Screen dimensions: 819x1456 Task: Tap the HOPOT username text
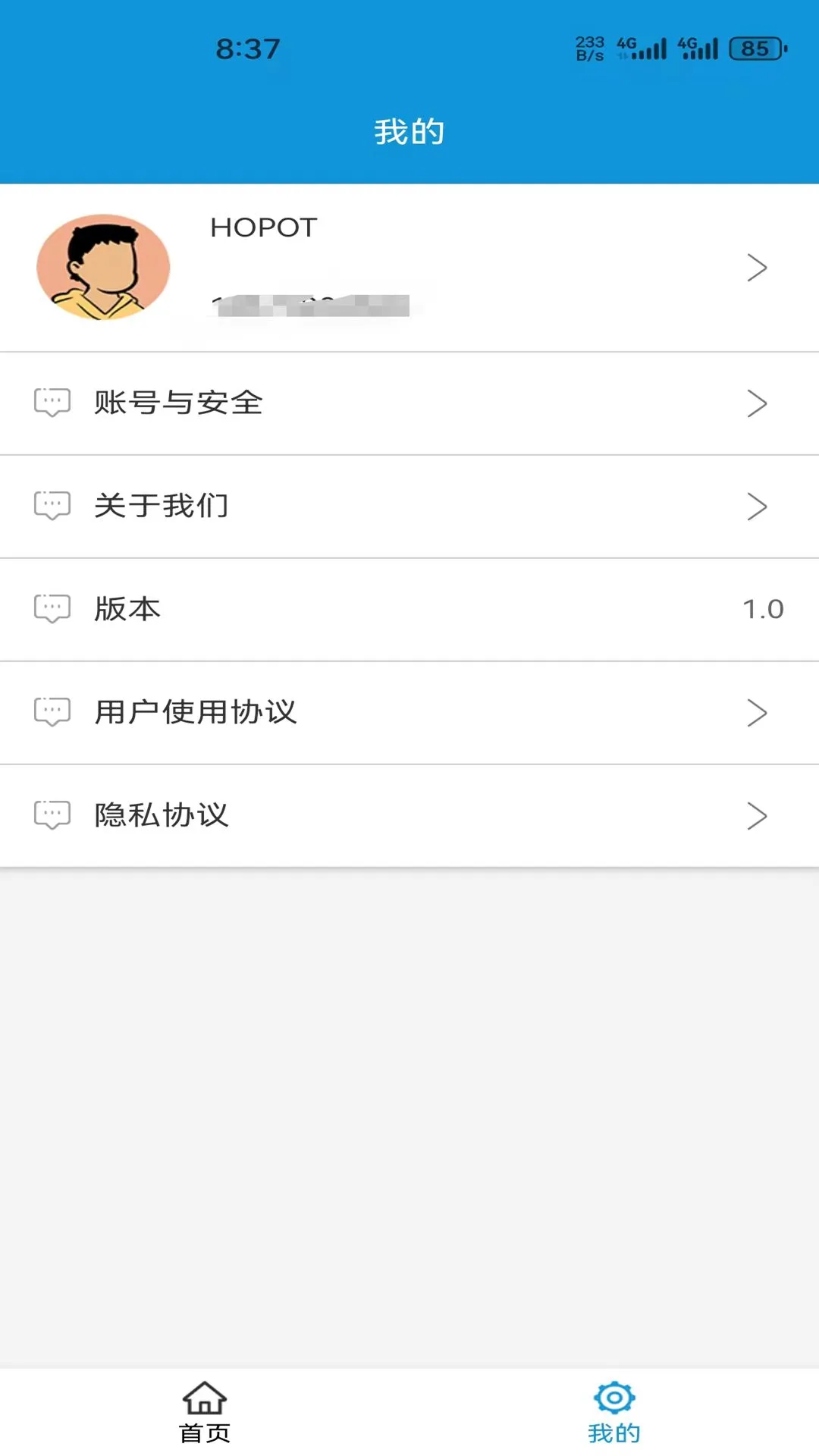coord(262,227)
